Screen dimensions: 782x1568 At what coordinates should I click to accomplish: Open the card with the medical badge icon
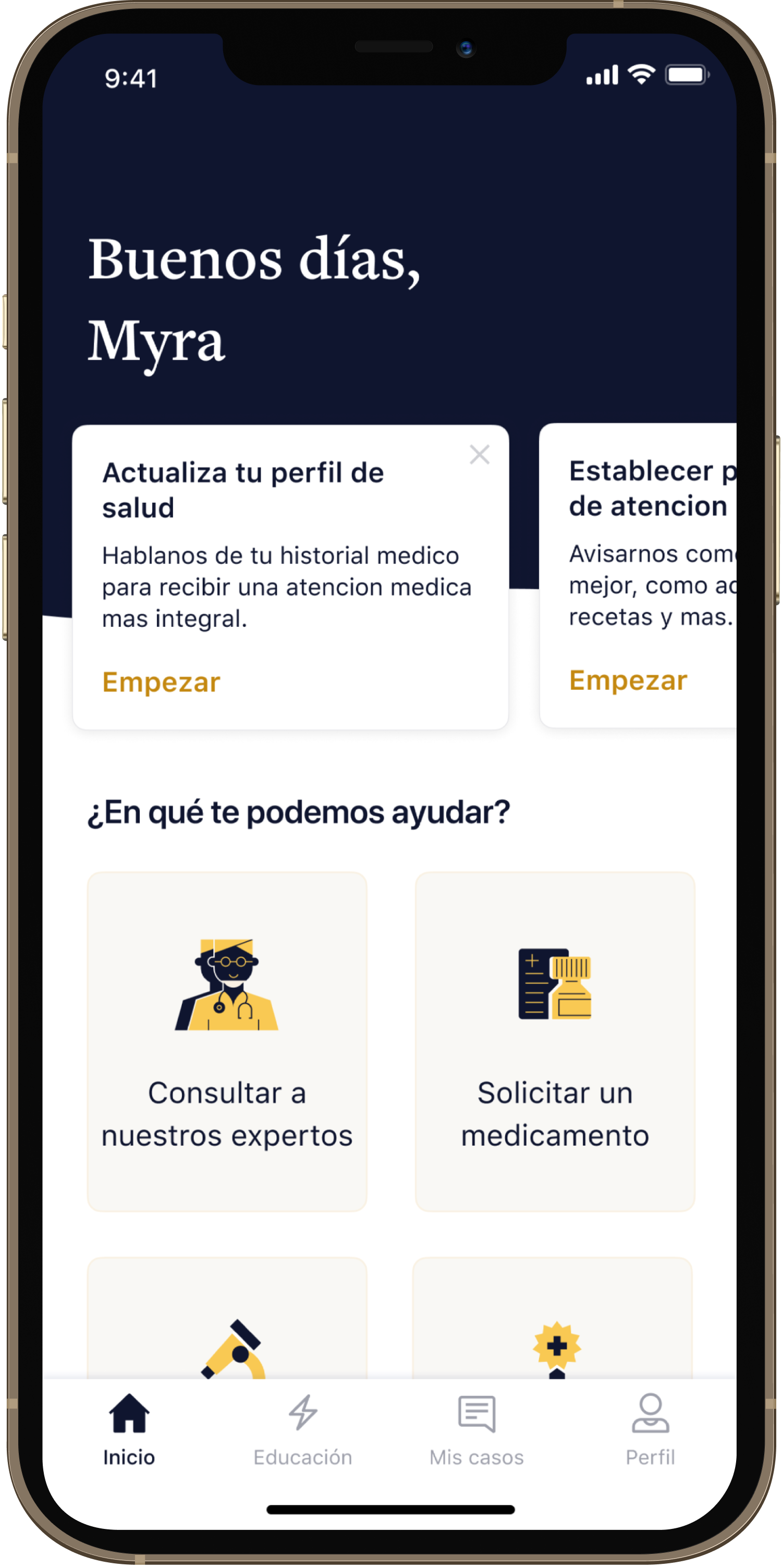553,1318
